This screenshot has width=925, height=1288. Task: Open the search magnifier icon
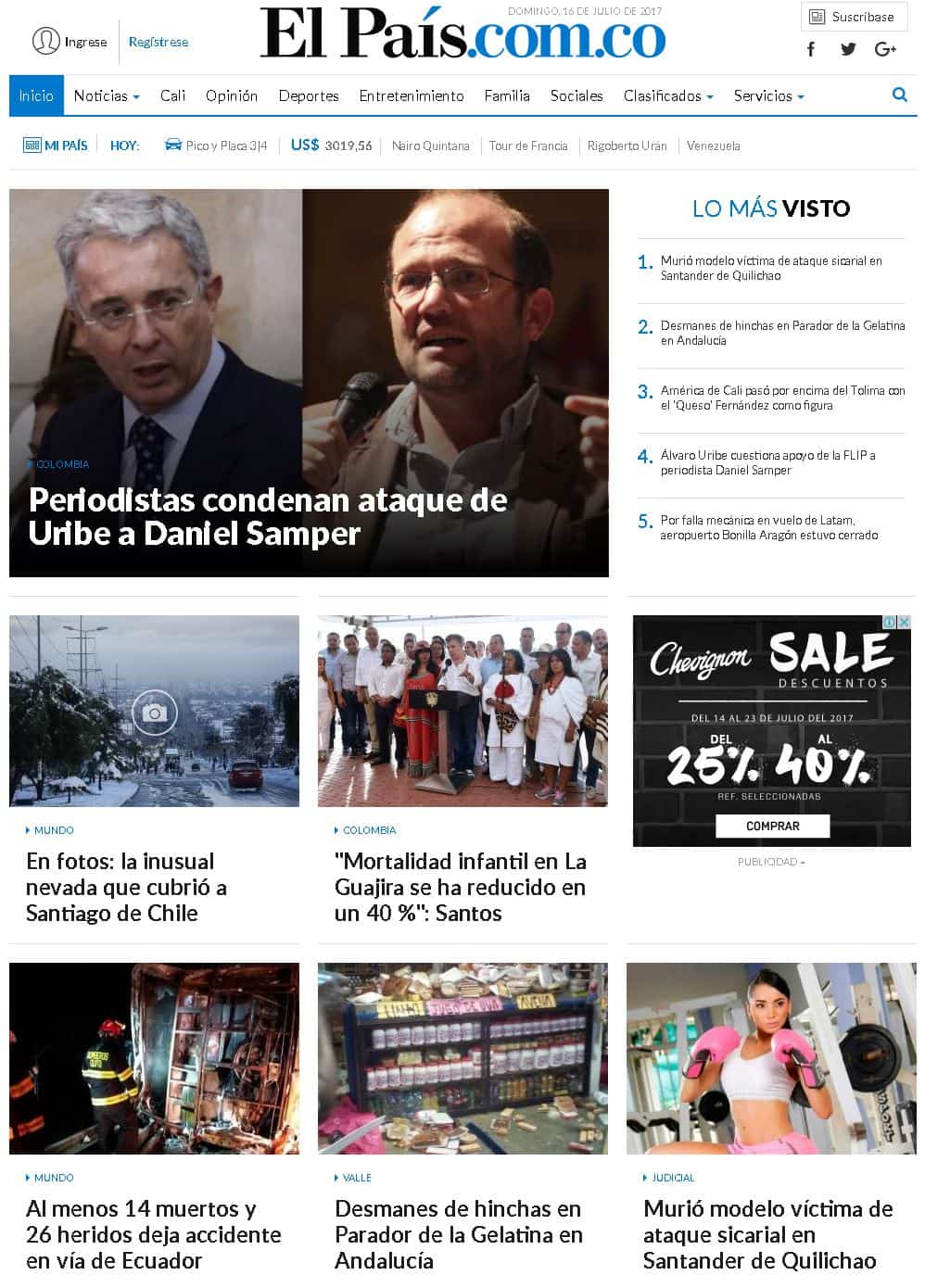point(899,95)
